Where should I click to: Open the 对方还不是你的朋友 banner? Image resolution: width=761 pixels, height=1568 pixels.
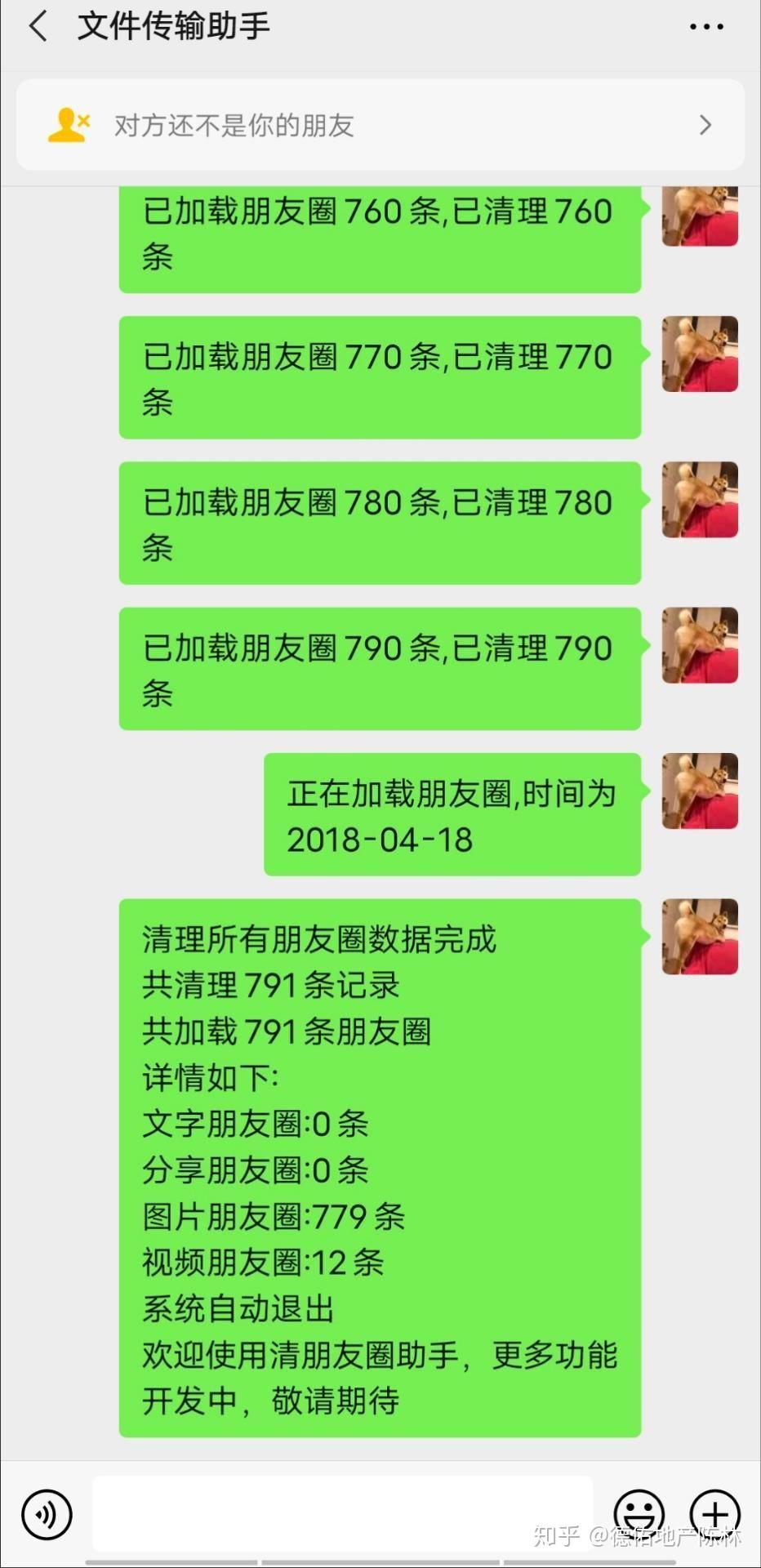pos(380,125)
